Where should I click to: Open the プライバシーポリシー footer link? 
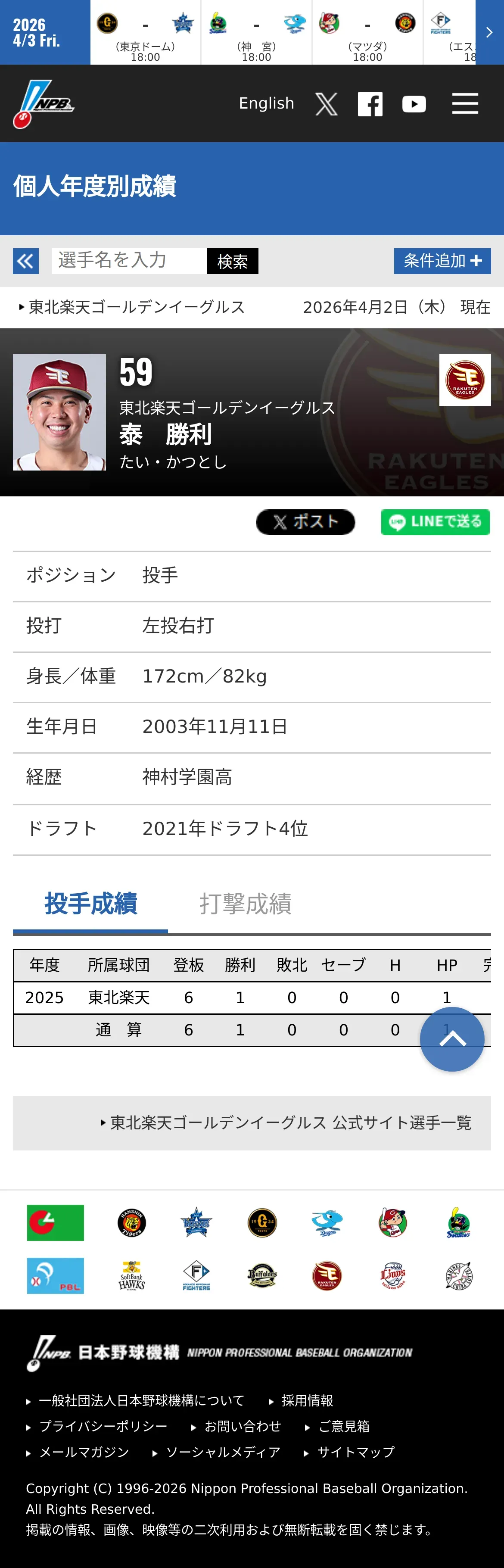click(x=97, y=1426)
